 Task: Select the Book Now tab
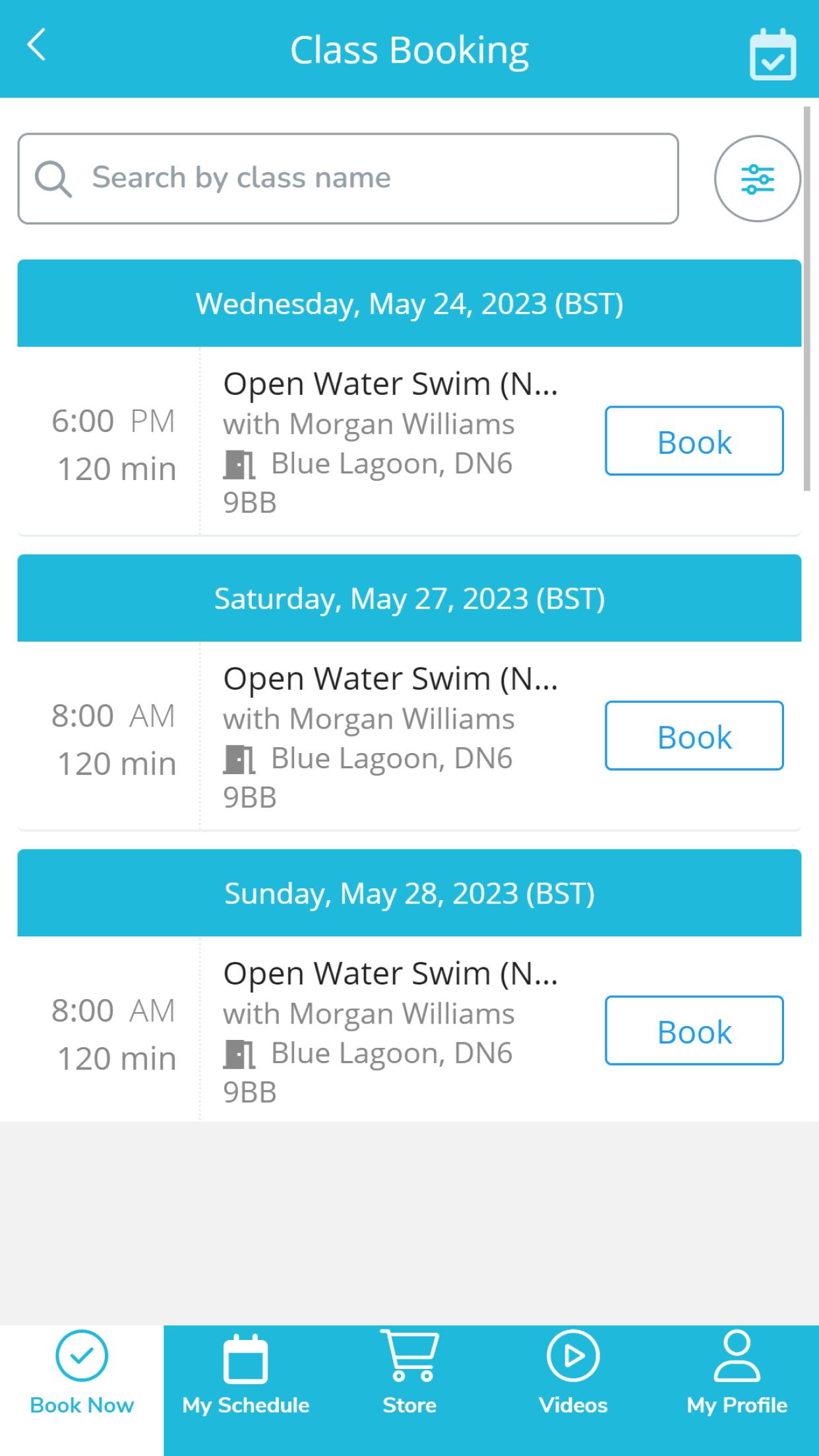tap(82, 1390)
